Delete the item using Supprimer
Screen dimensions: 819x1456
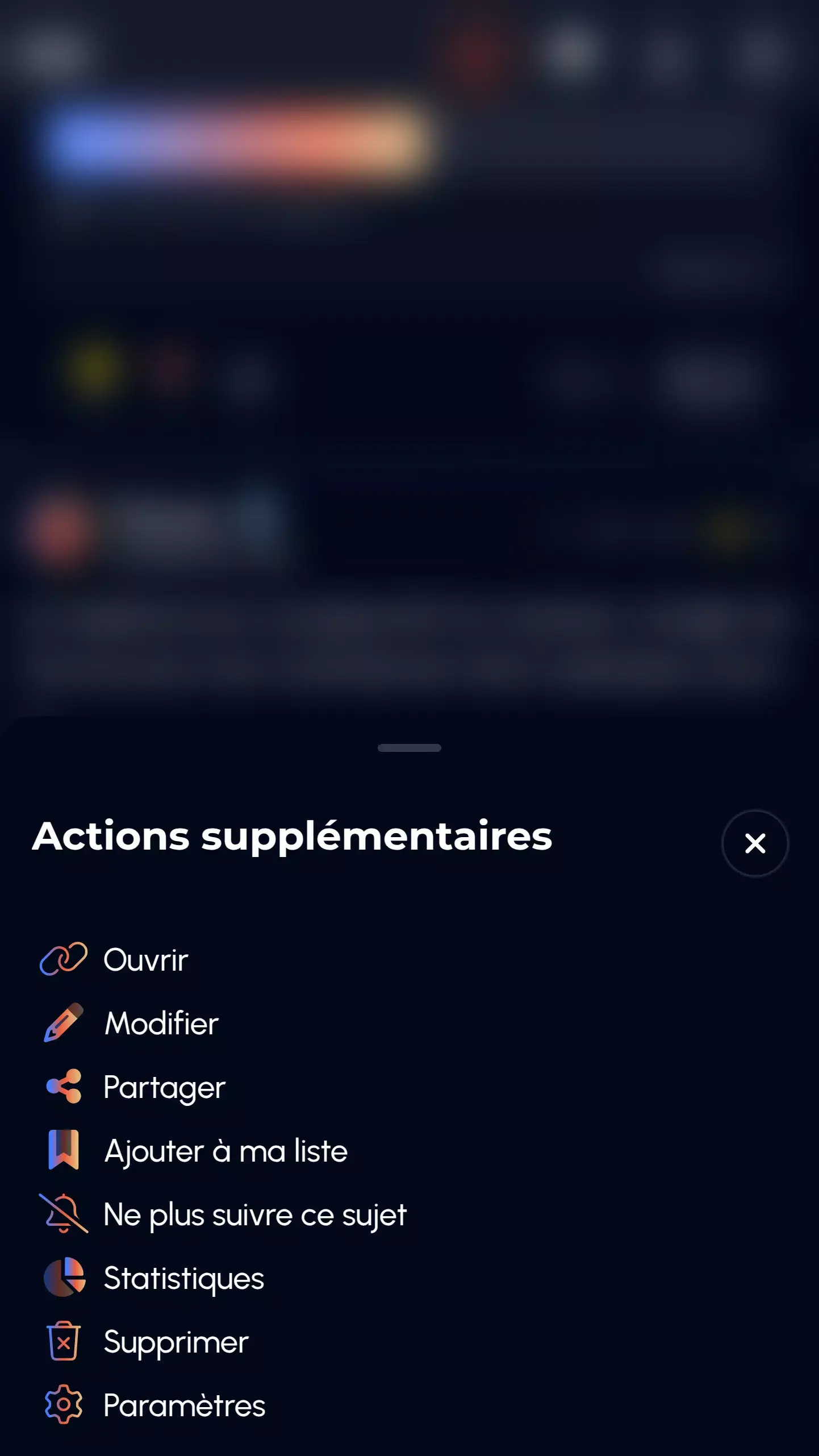pos(176,1340)
